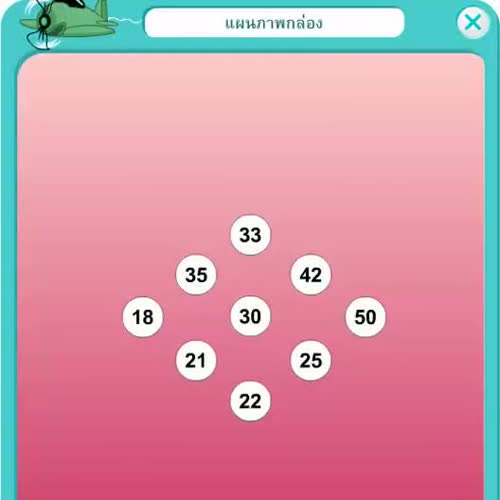The height and width of the screenshot is (500, 500).
Task: Tap the circle labeled 21
Action: [x=196, y=360]
